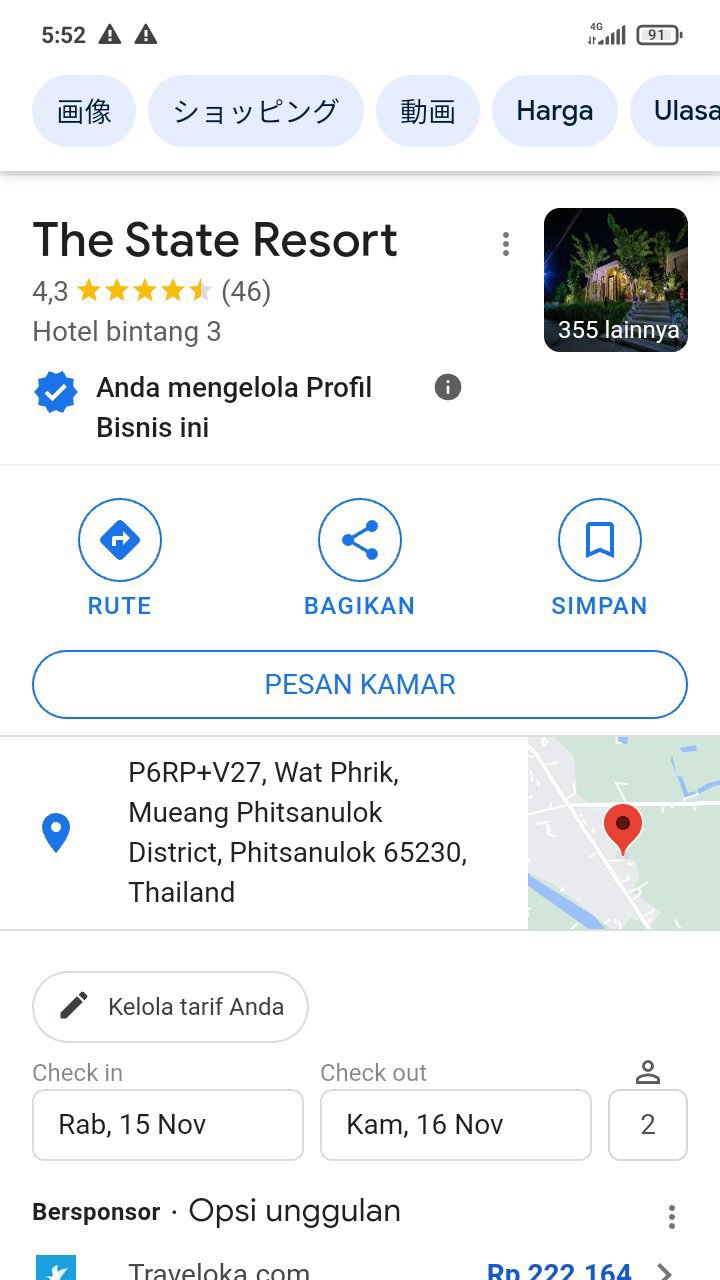720x1280 pixels.
Task: Tap the Pesan Kamar button
Action: pos(360,685)
